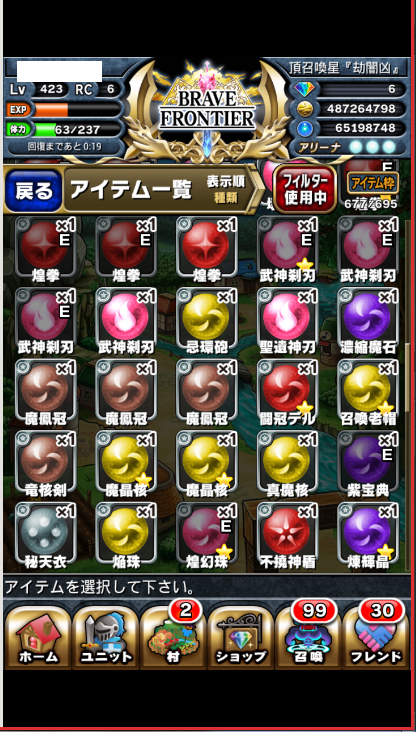416x732 pixels.
Task: Choose the 濃縮魔石 item
Action: (x=367, y=321)
